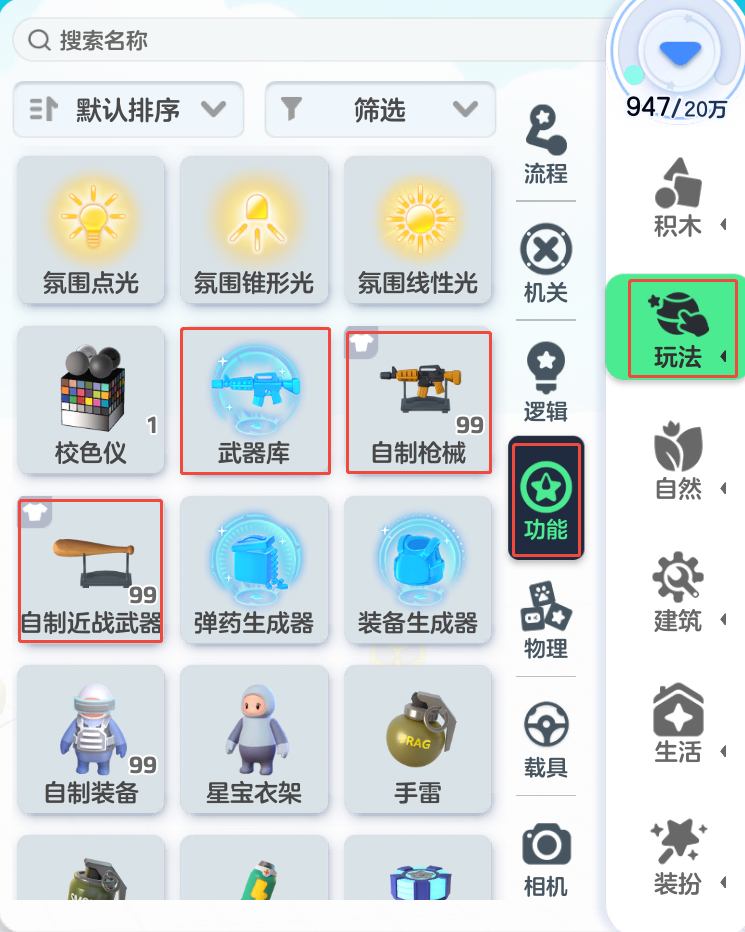Pick the 校色仪 color checker

pyautogui.click(x=91, y=400)
